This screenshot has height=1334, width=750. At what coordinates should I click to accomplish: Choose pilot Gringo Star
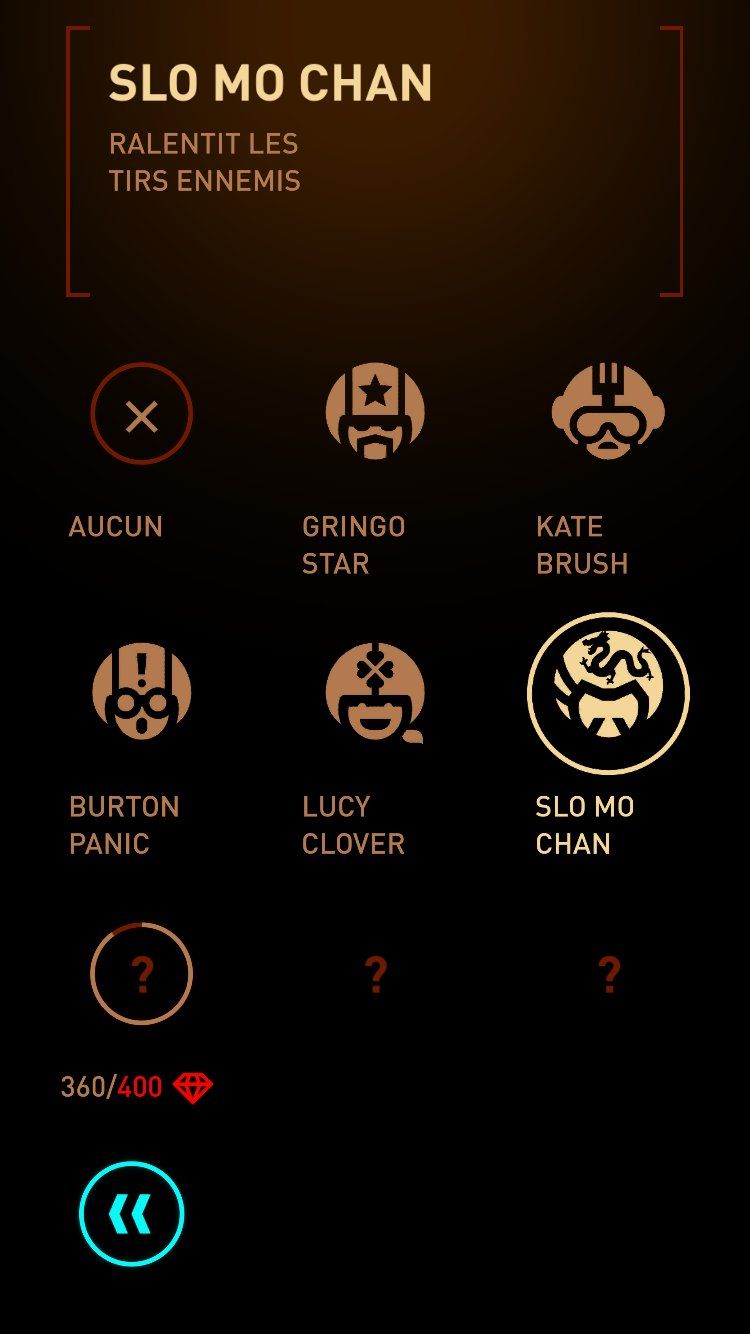pyautogui.click(x=375, y=412)
